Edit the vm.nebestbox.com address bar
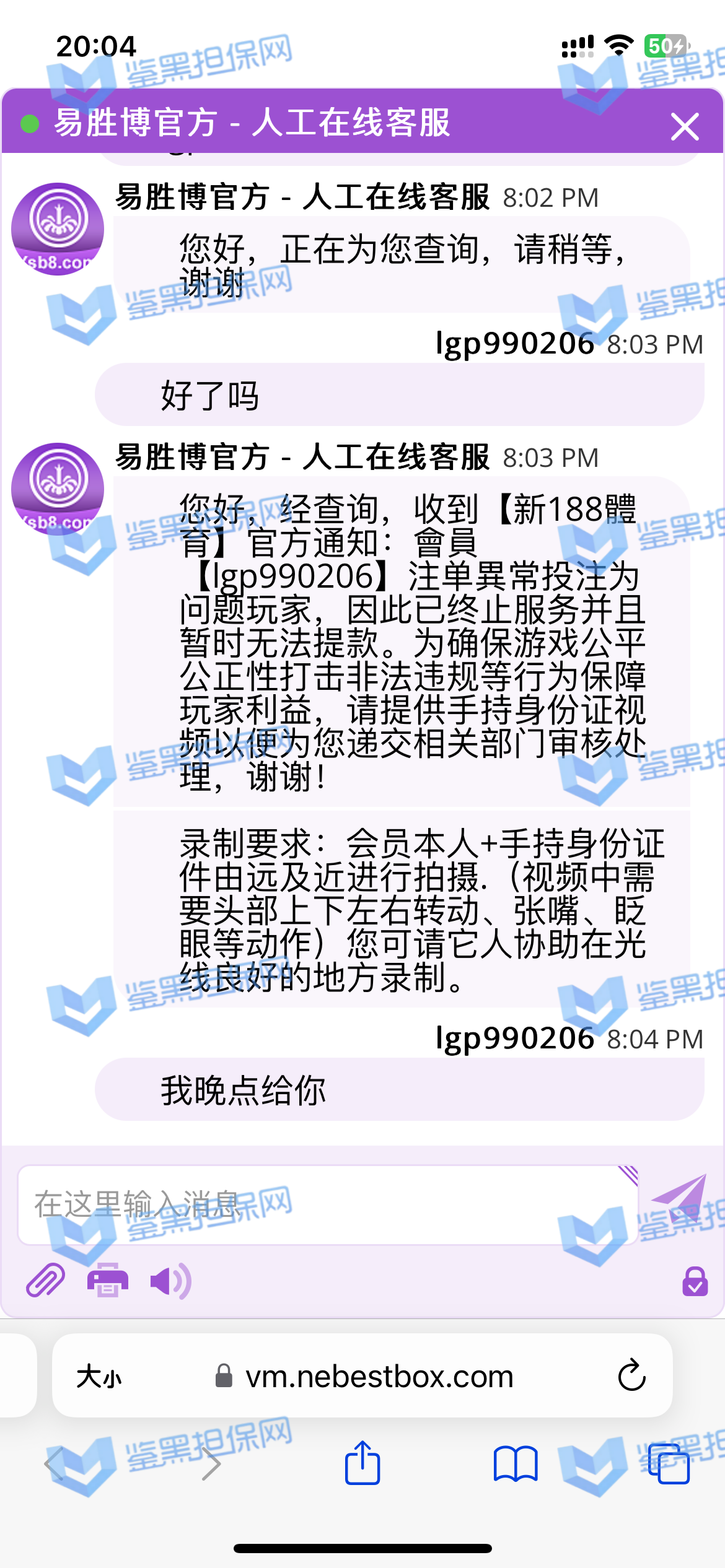Image resolution: width=725 pixels, height=1568 pixels. point(378,1377)
